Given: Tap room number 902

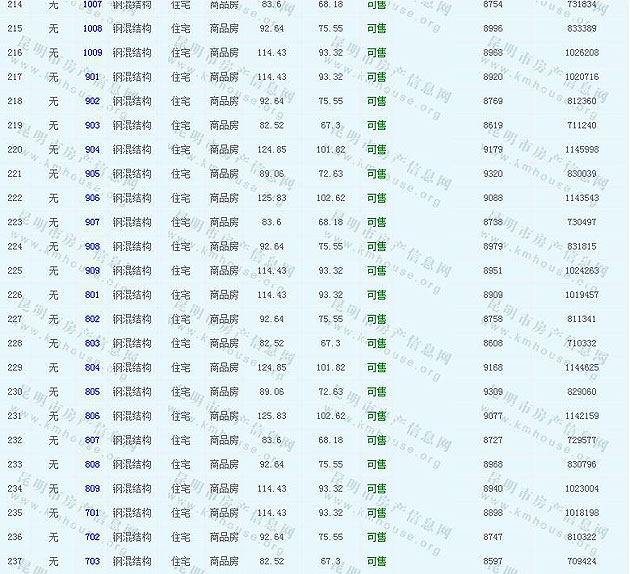Looking at the screenshot, I should click(x=92, y=101).
